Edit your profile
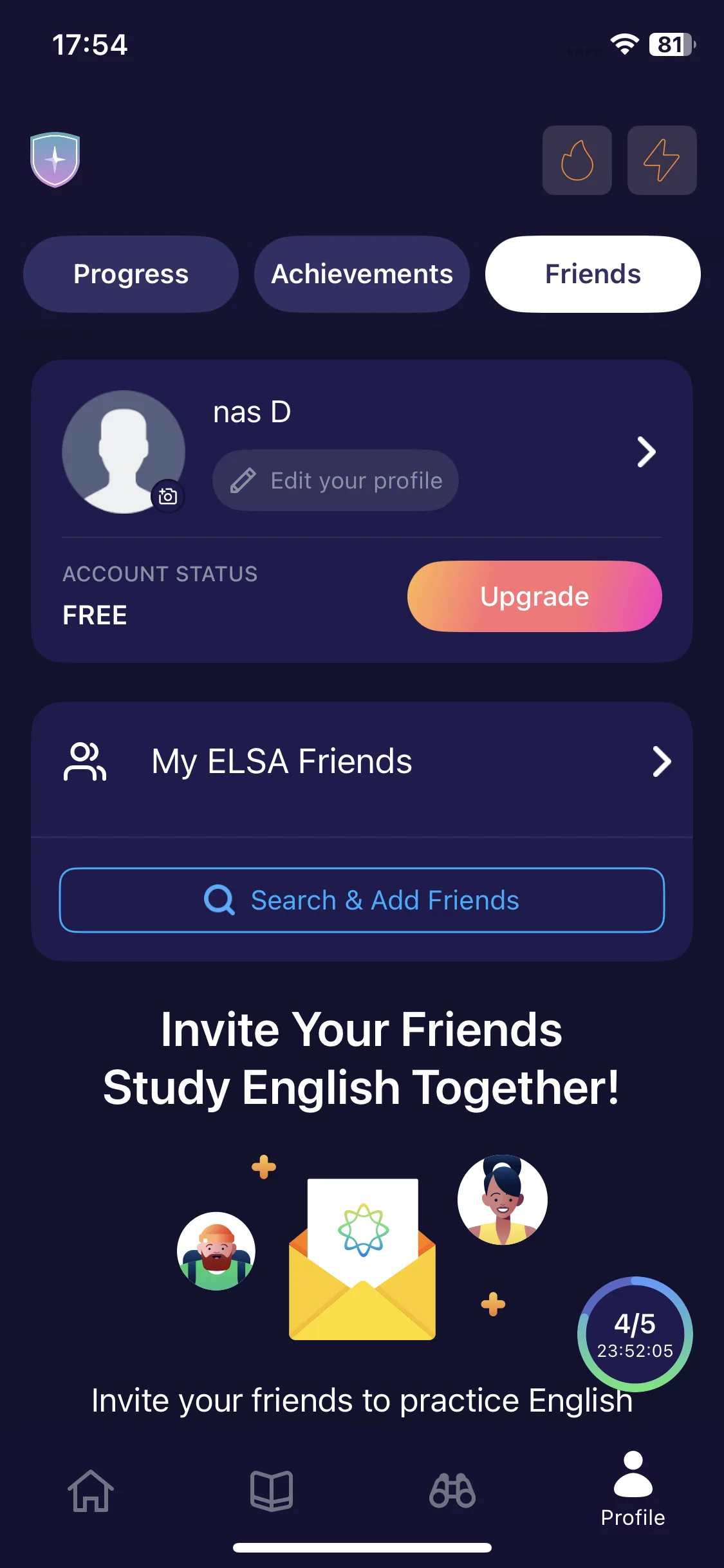 335,480
